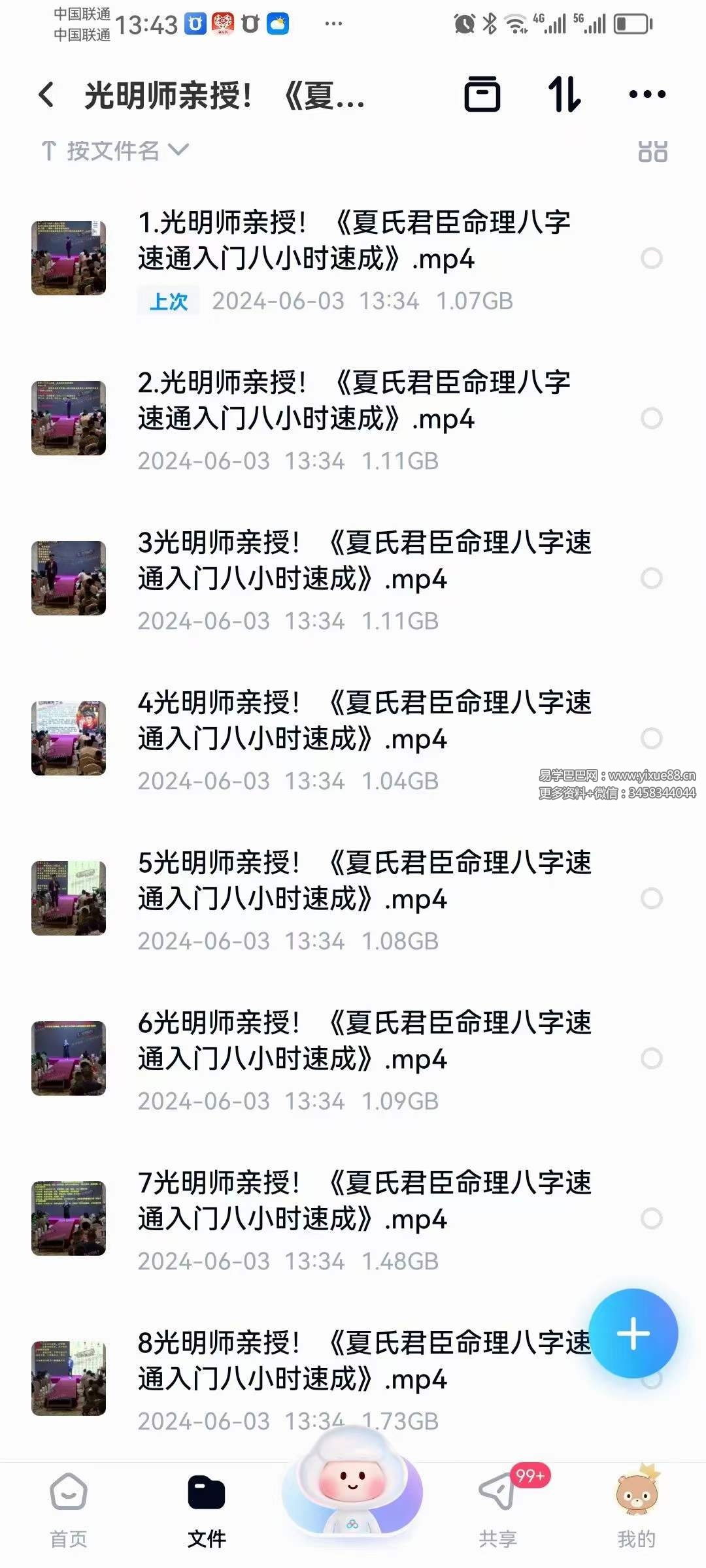Open the transfer list icon with up-down arrows
This screenshot has width=706, height=1568.
click(563, 95)
